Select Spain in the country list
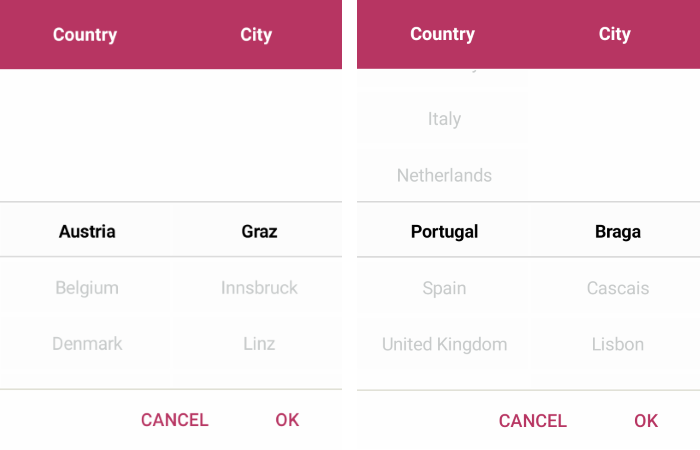This screenshot has width=700, height=450. (x=444, y=288)
